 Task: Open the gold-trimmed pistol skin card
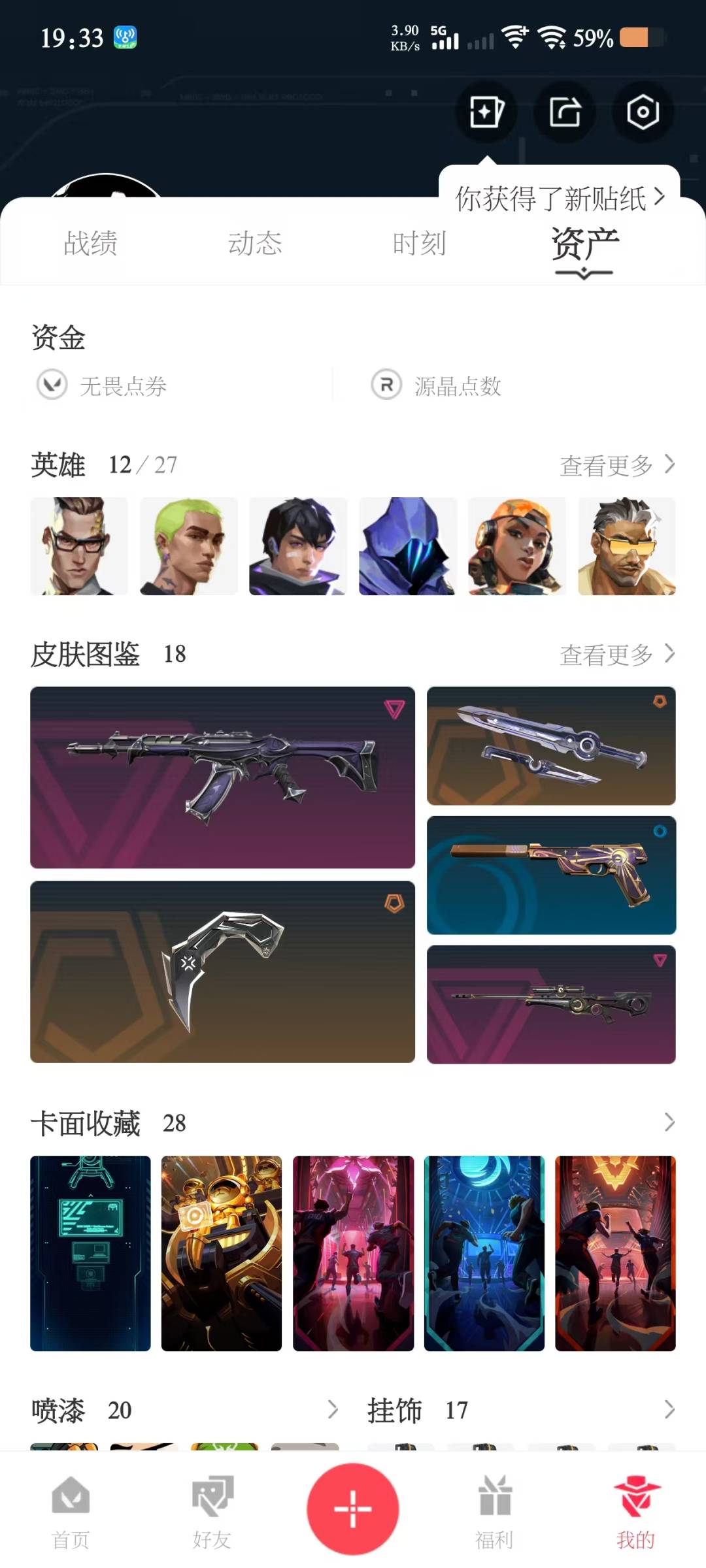point(551,875)
